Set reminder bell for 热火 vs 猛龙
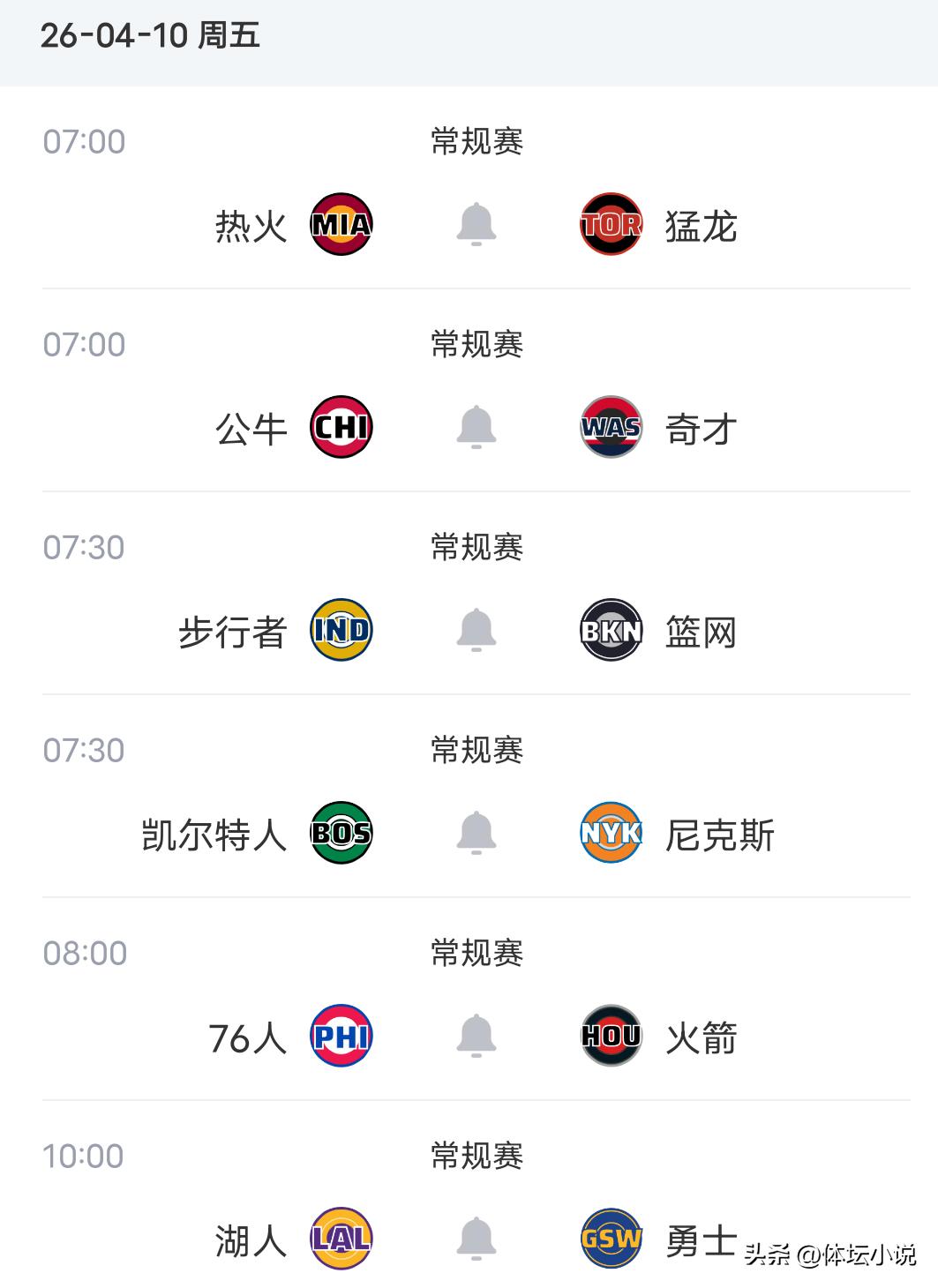The image size is (938, 1288). click(477, 224)
